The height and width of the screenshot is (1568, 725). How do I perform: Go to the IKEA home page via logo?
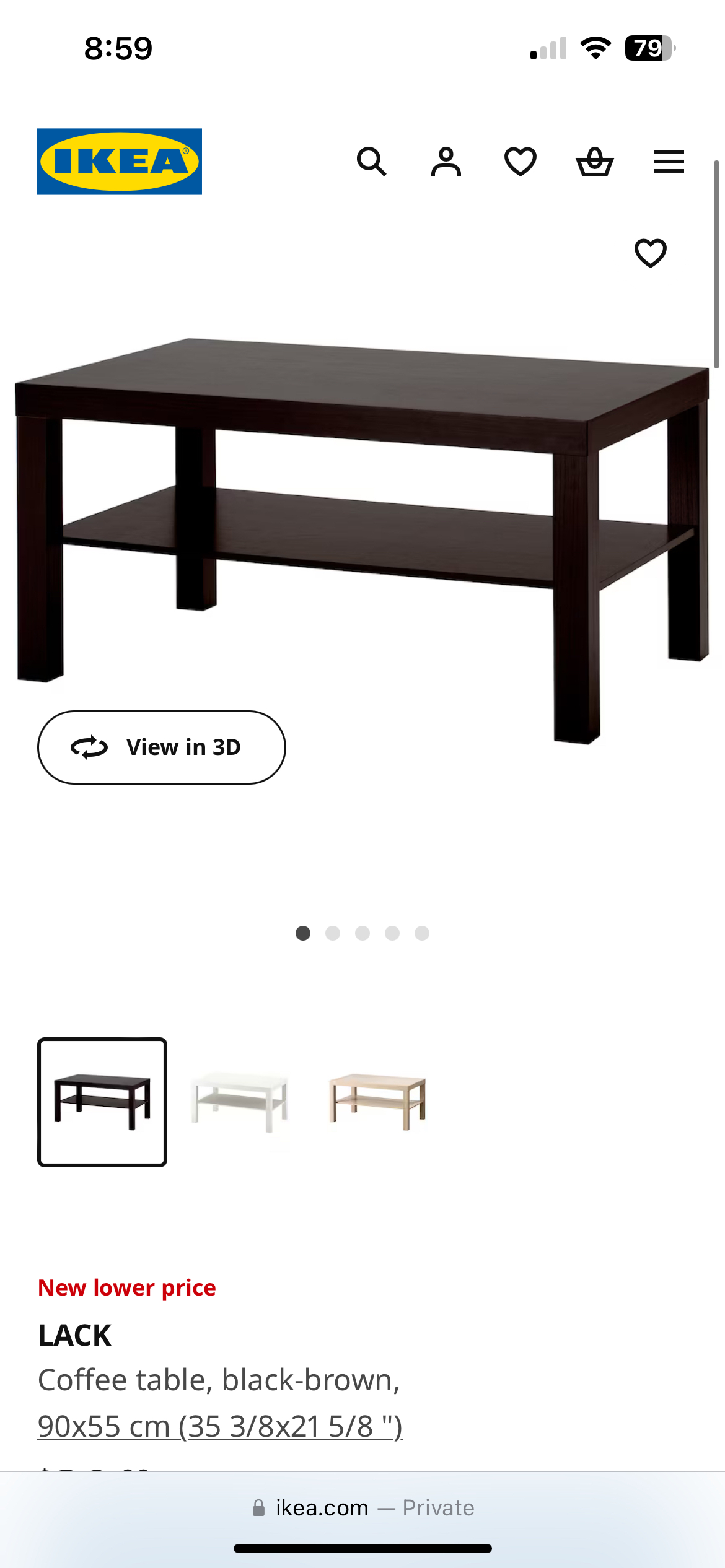click(x=120, y=162)
